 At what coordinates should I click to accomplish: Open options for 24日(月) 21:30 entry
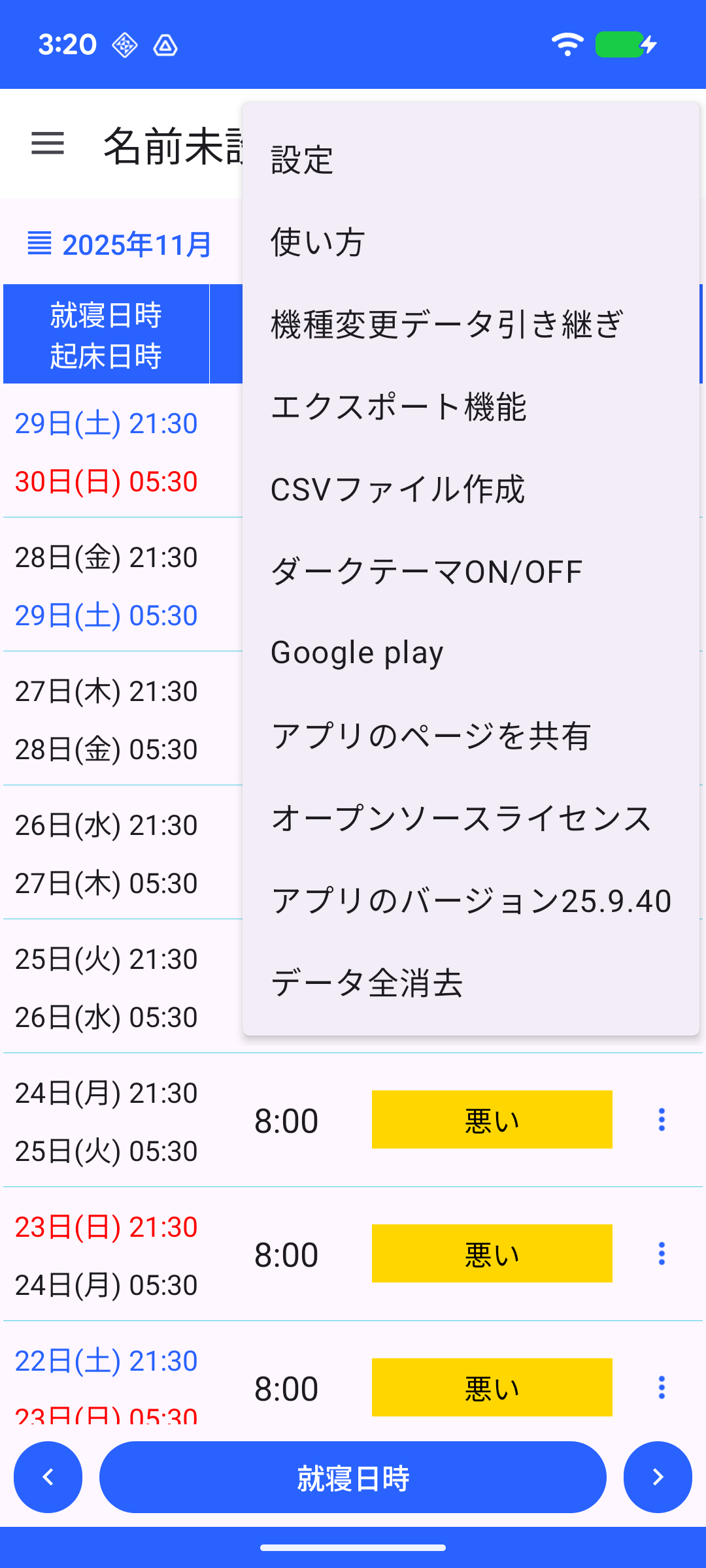click(662, 1120)
